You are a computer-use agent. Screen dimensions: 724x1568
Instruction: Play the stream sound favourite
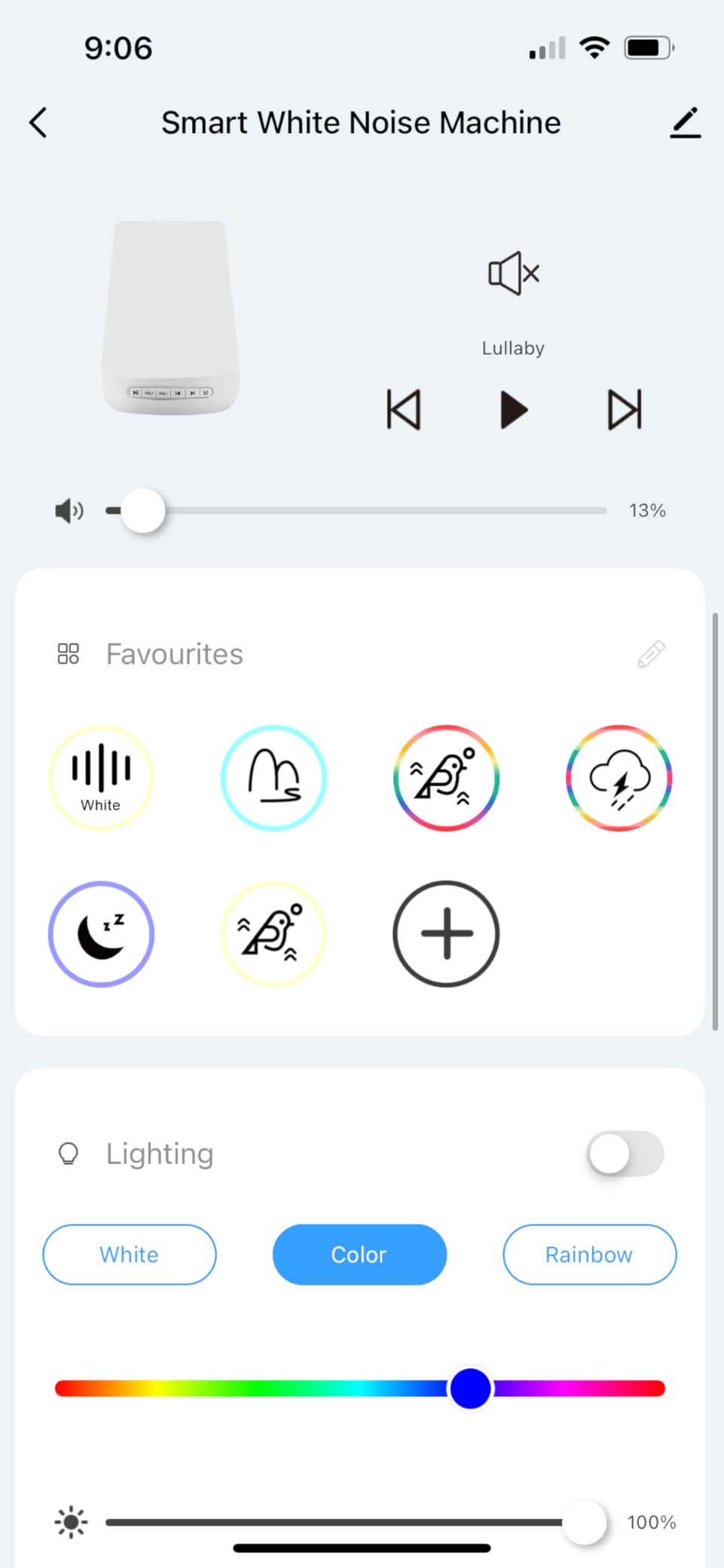tap(273, 778)
